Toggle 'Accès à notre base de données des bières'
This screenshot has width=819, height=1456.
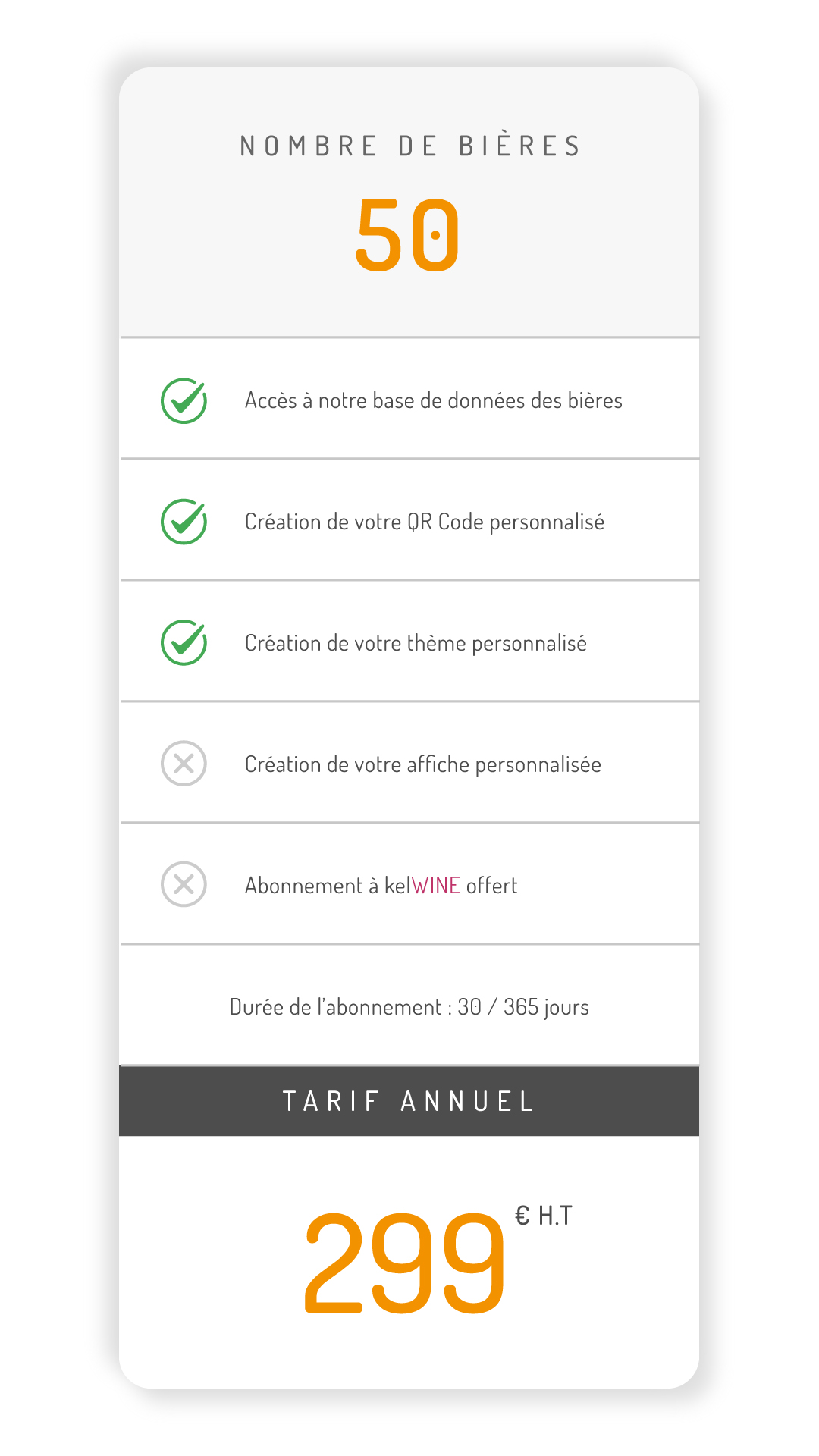[433, 400]
